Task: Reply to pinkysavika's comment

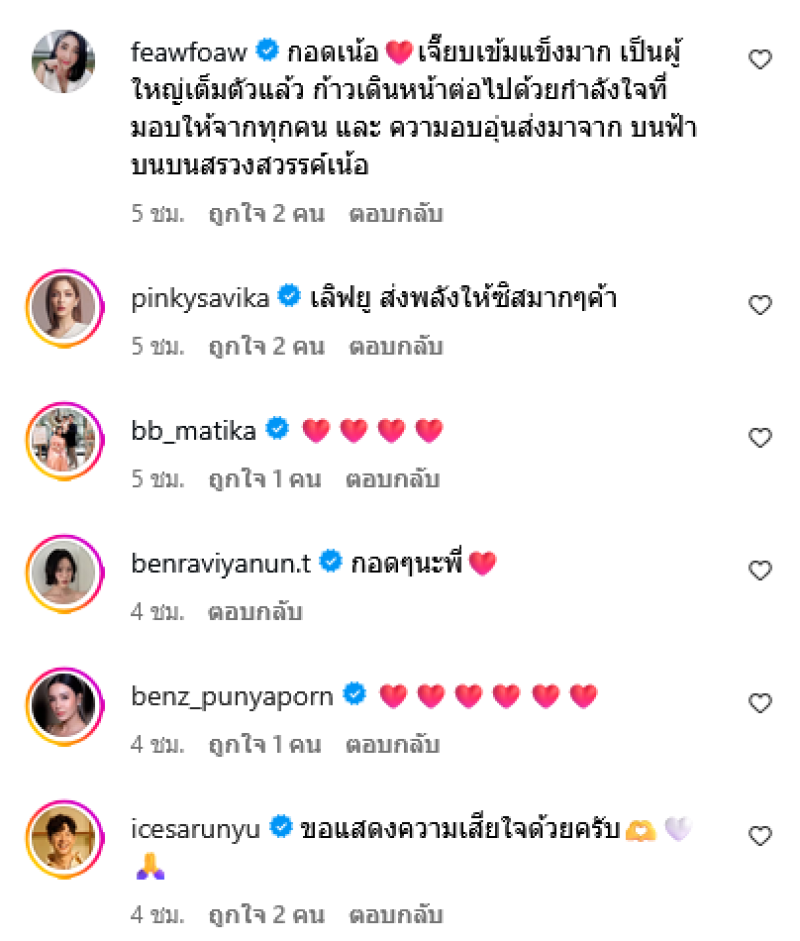Action: pos(395,347)
